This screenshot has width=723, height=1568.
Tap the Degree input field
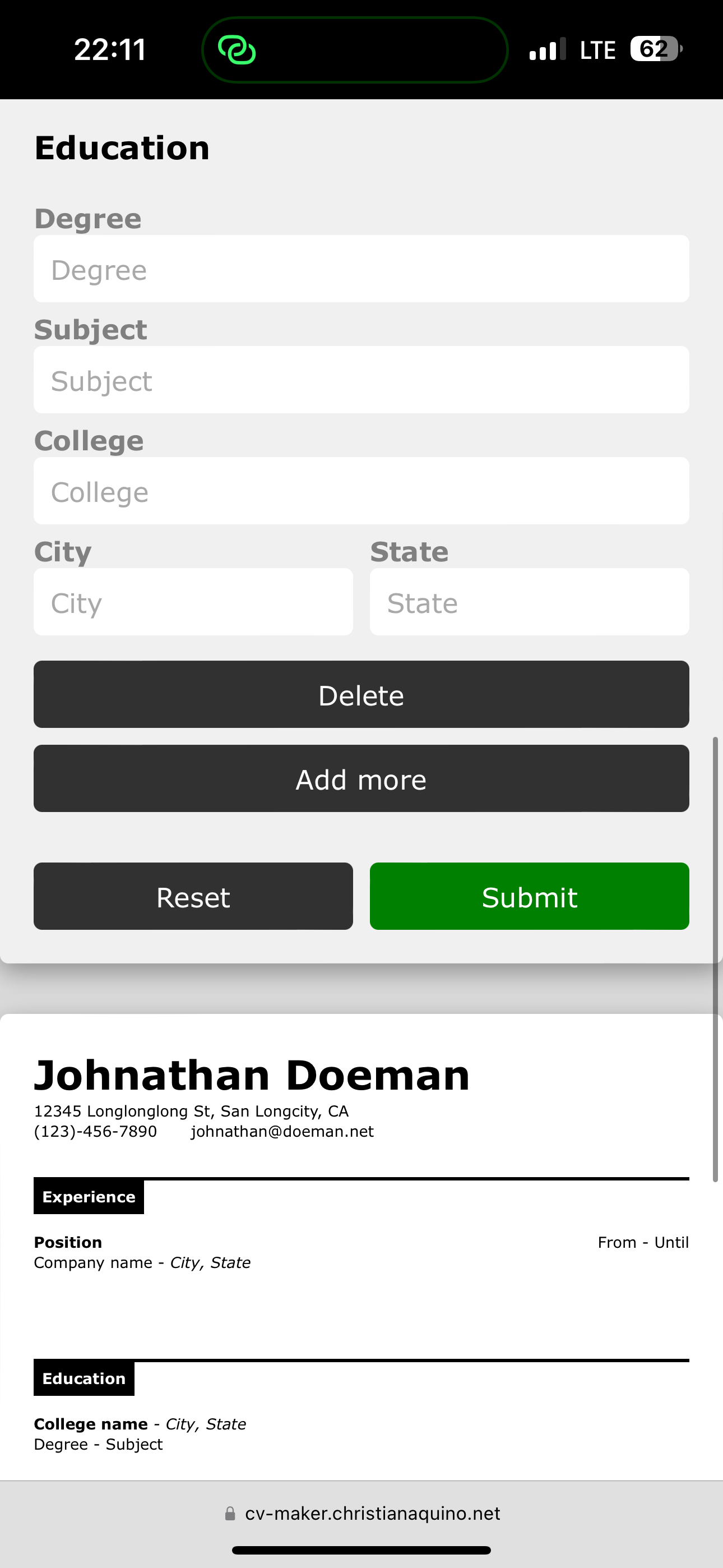tap(361, 269)
